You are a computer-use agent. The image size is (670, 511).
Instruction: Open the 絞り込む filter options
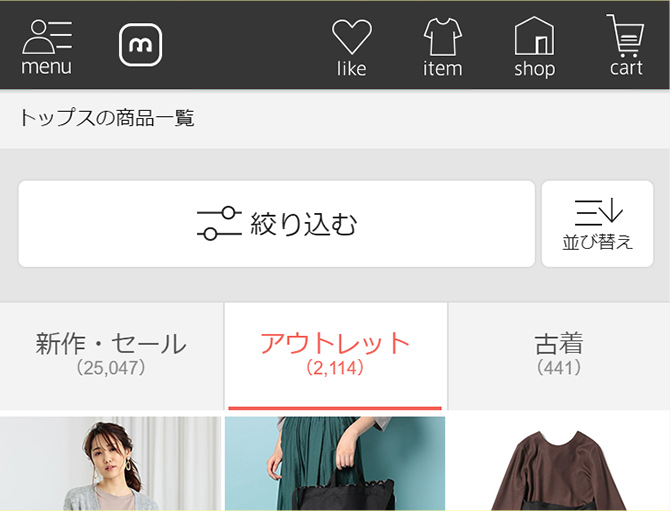coord(277,224)
